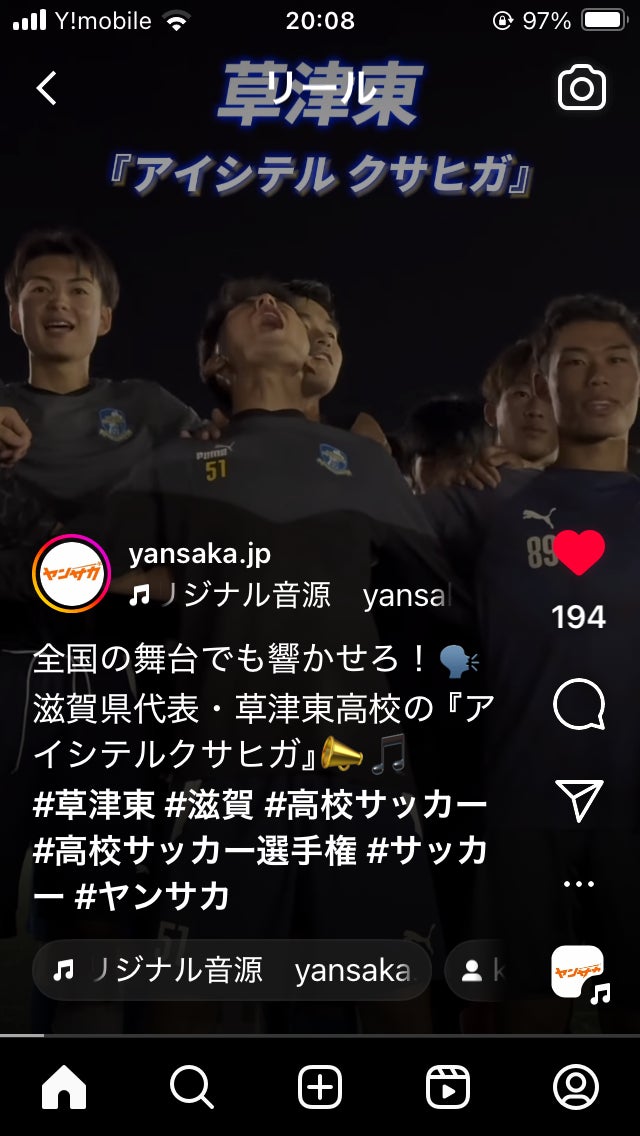Share this reel via the paper plane

point(579,800)
